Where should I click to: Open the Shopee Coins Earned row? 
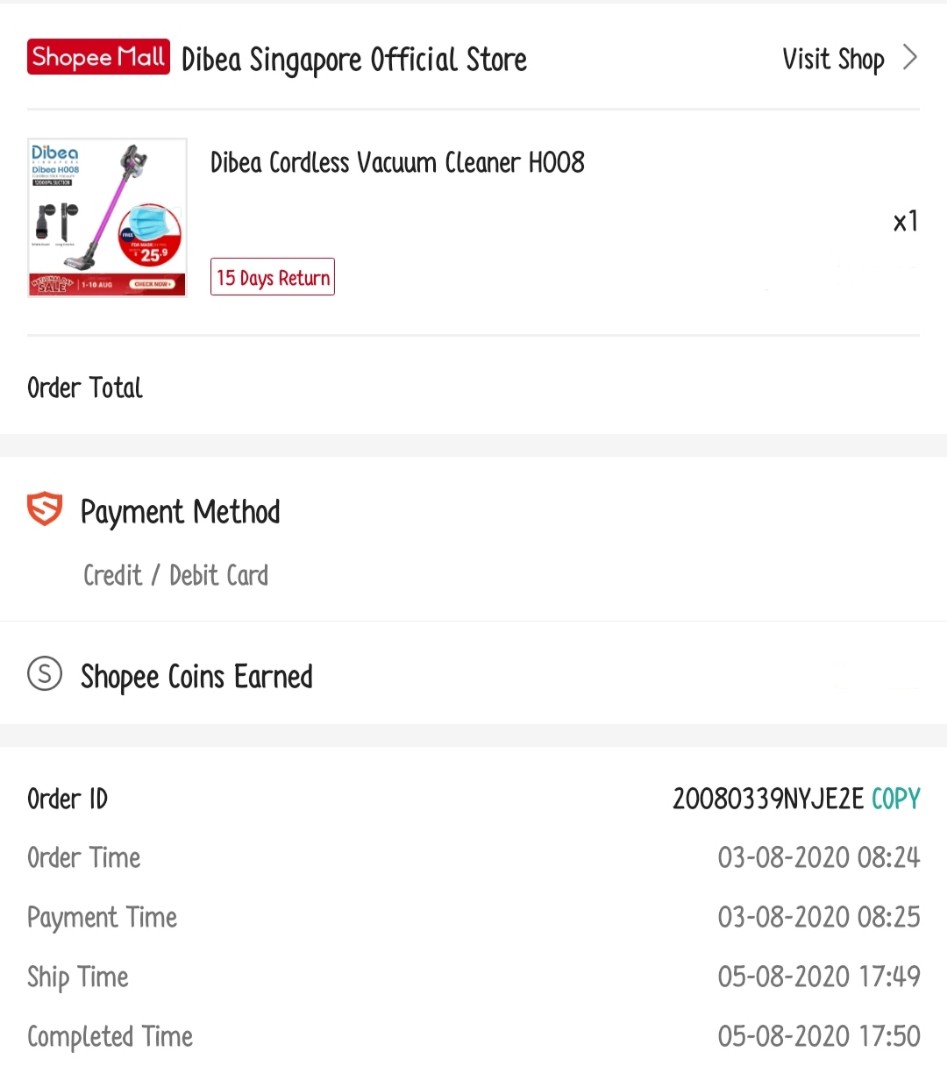tap(196, 677)
